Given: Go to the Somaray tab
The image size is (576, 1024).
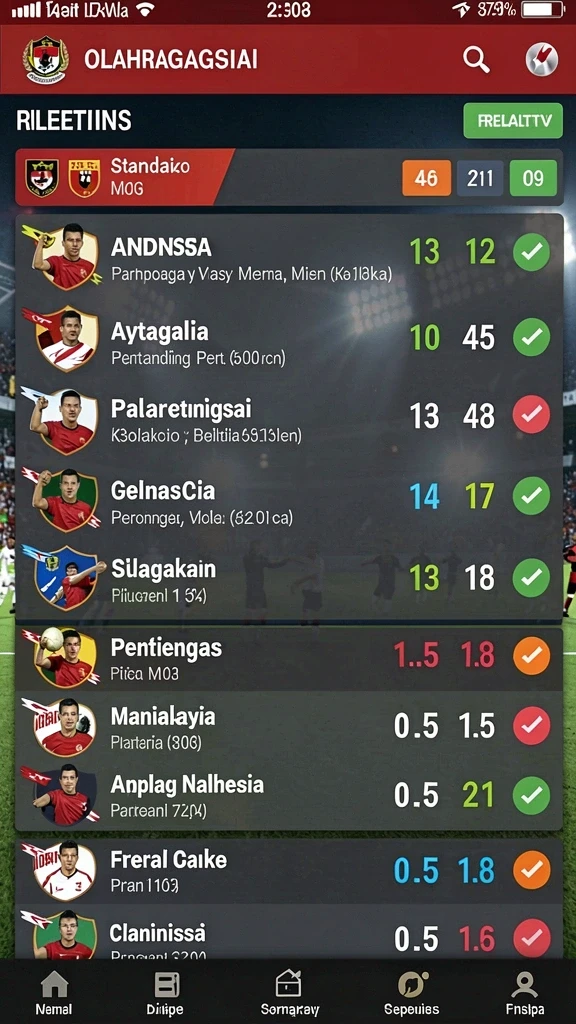Looking at the screenshot, I should pos(289,993).
